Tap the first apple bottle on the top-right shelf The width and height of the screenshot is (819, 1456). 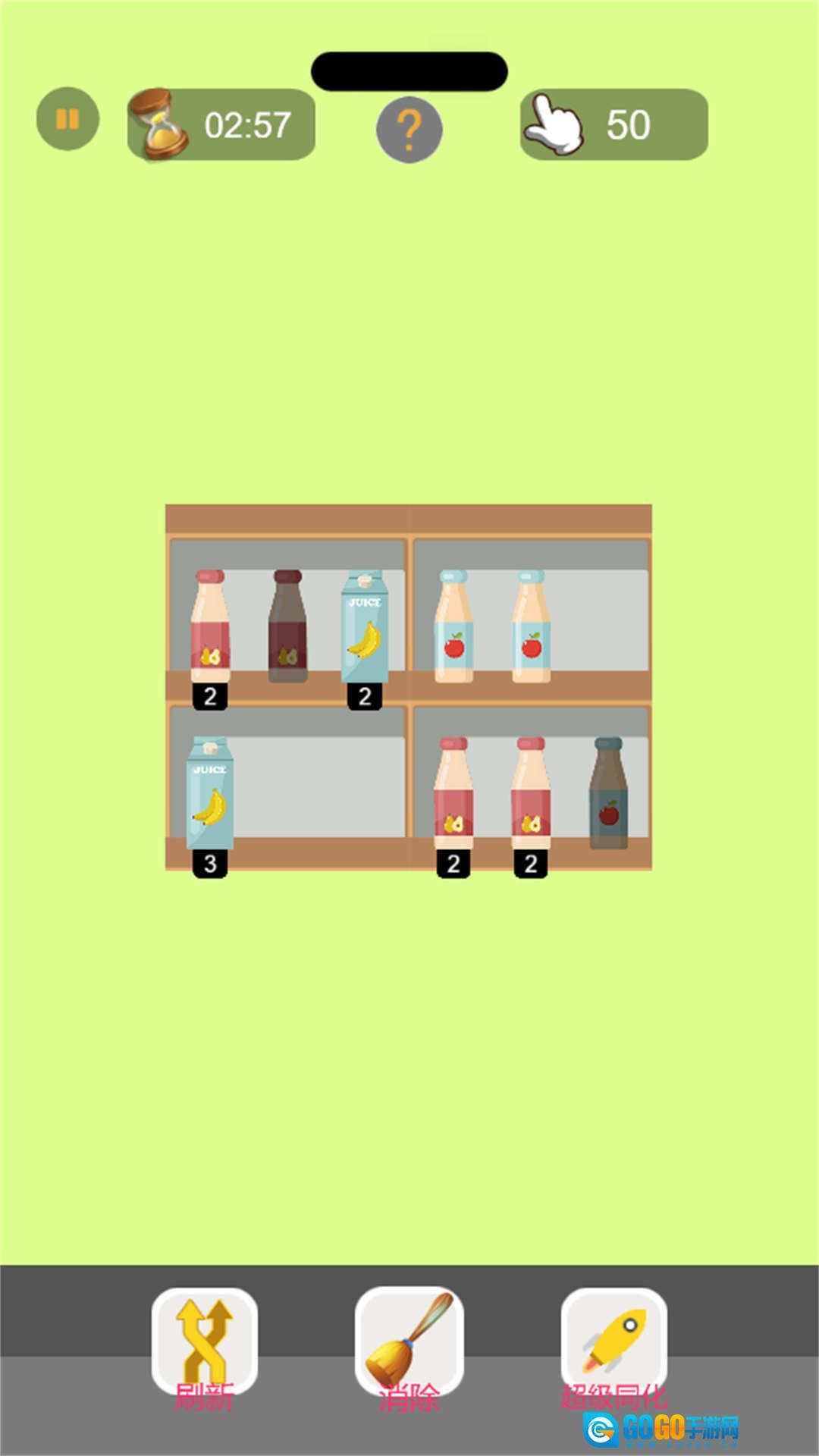click(x=453, y=626)
